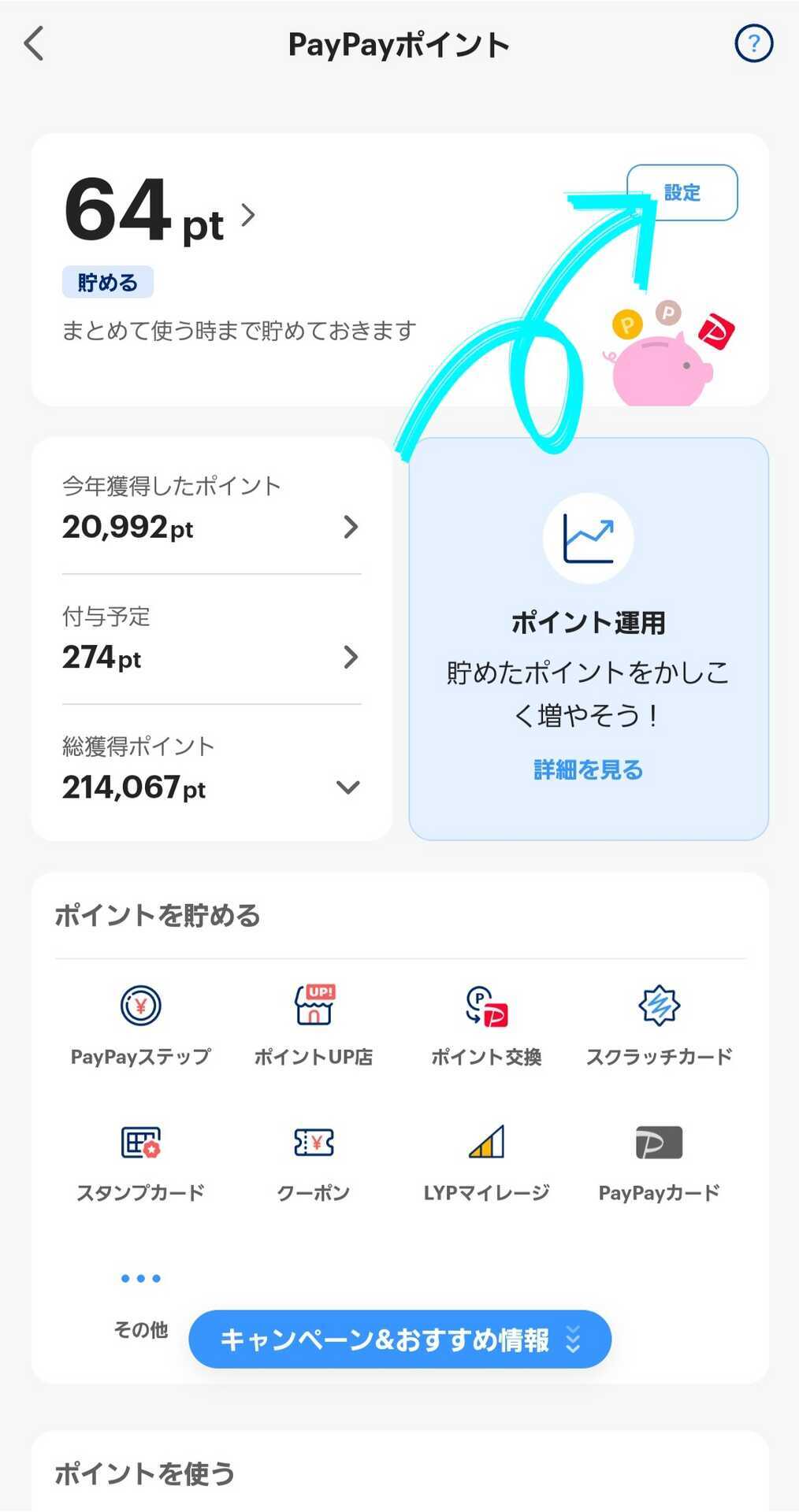Viewport: 799px width, 1512px height.
Task: Open the ポイント運用 chart icon
Action: [x=588, y=537]
